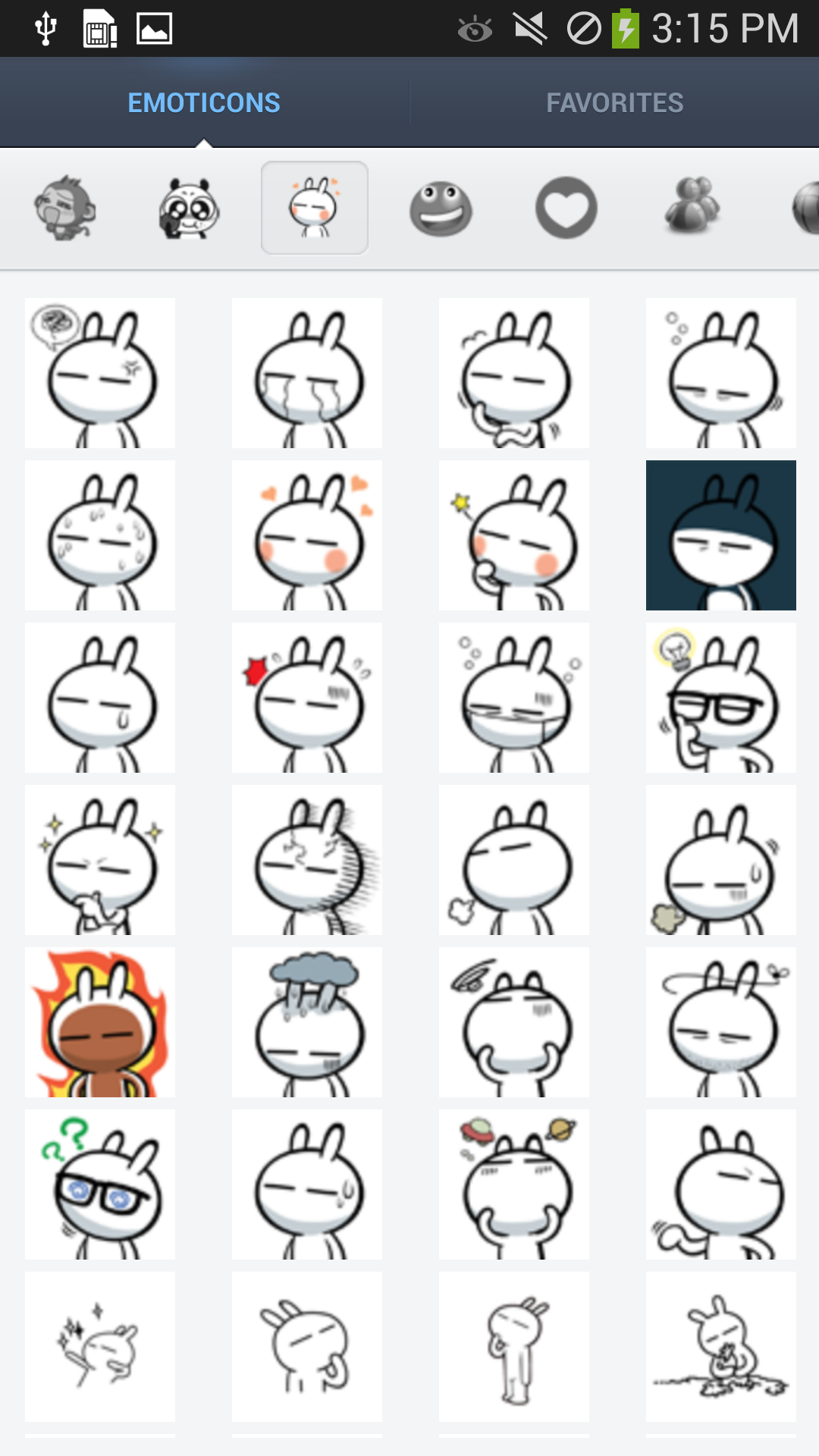Open the smiley face emoticon category
The image size is (819, 1456).
click(441, 209)
